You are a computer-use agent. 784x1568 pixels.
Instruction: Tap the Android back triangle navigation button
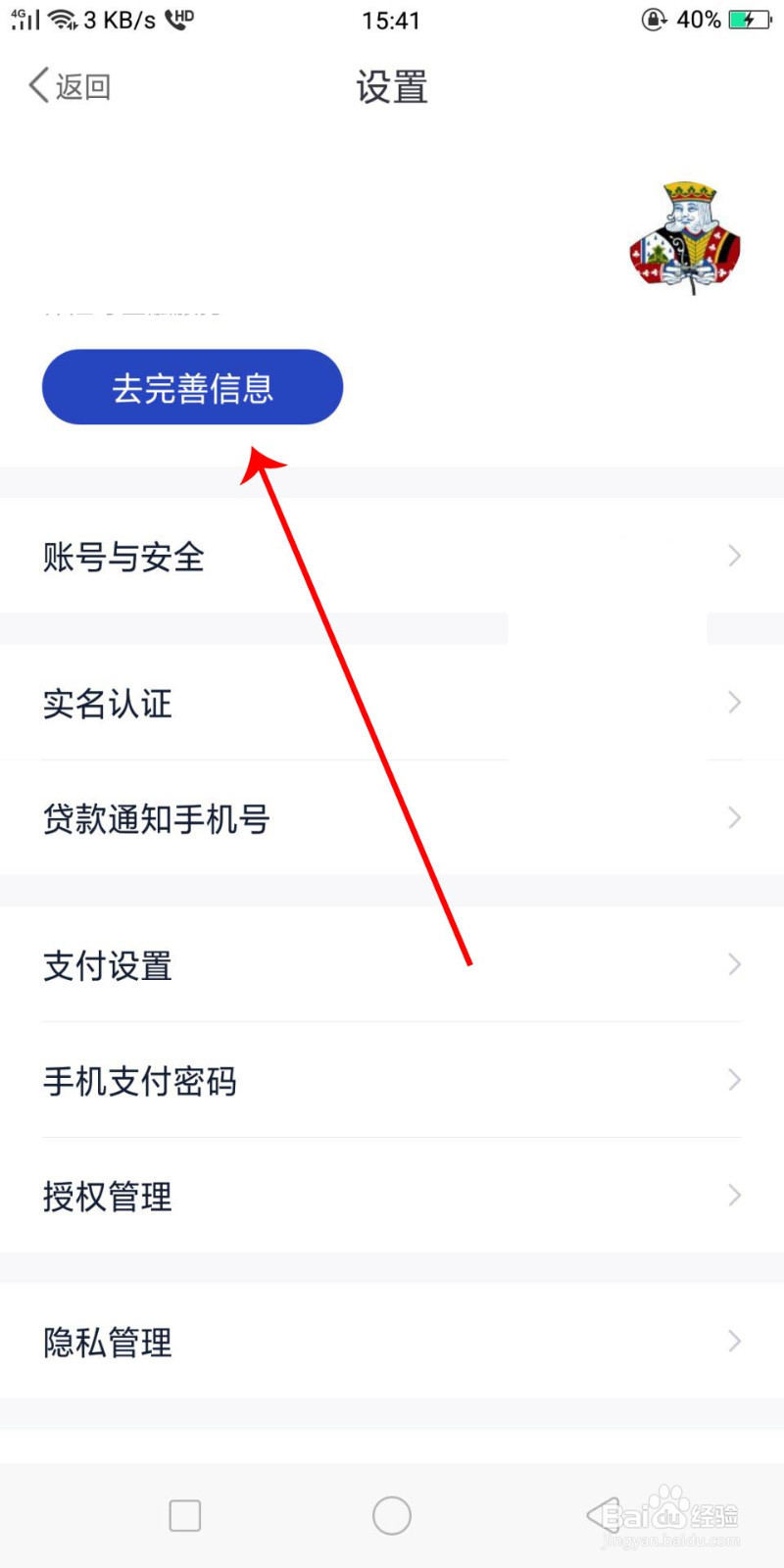[600, 1514]
